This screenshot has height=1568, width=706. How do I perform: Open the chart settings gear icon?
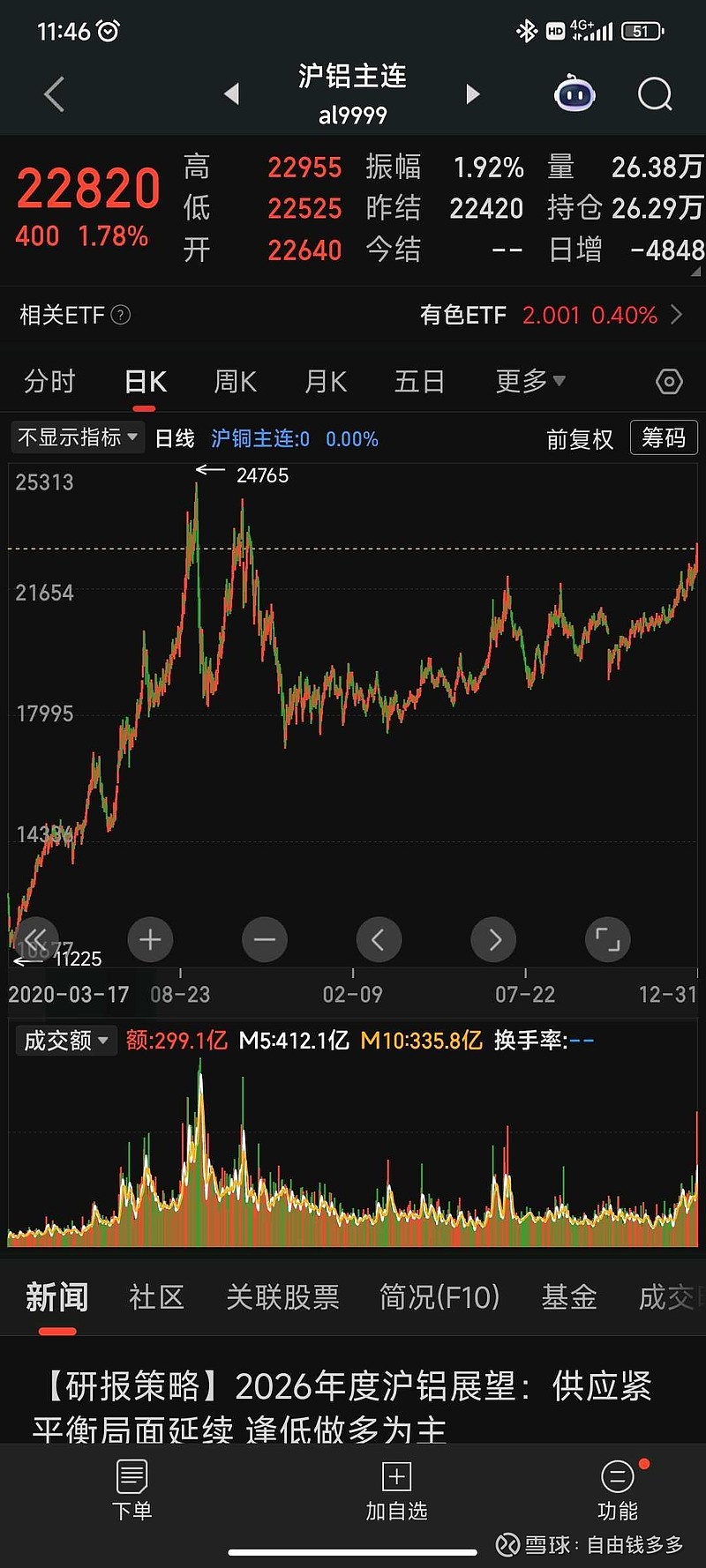coord(669,381)
